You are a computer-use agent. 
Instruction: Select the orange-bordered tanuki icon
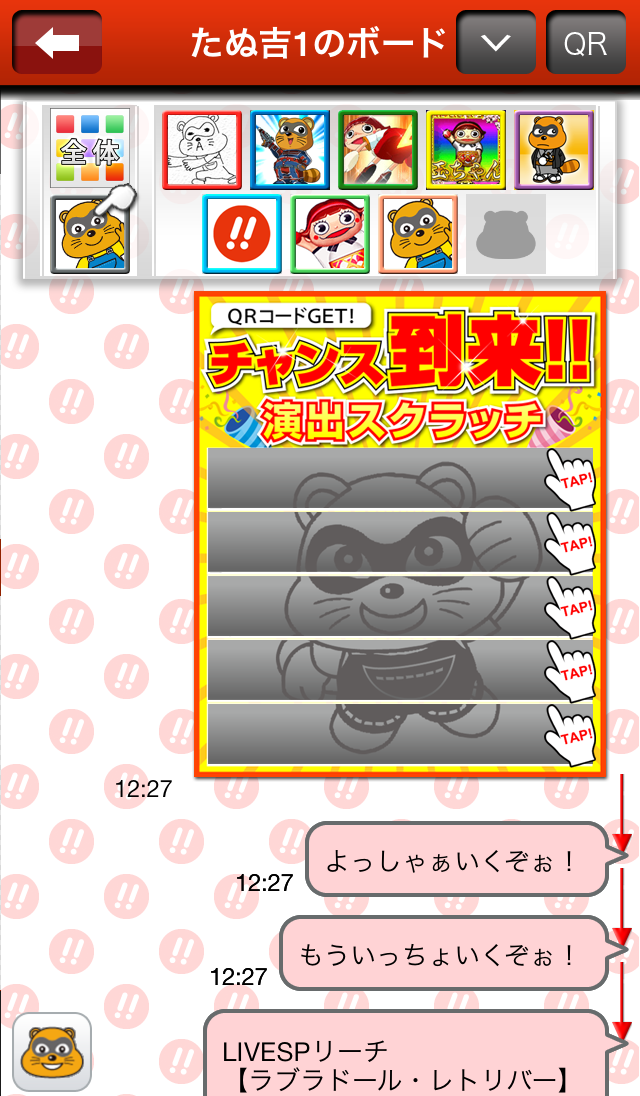[418, 234]
